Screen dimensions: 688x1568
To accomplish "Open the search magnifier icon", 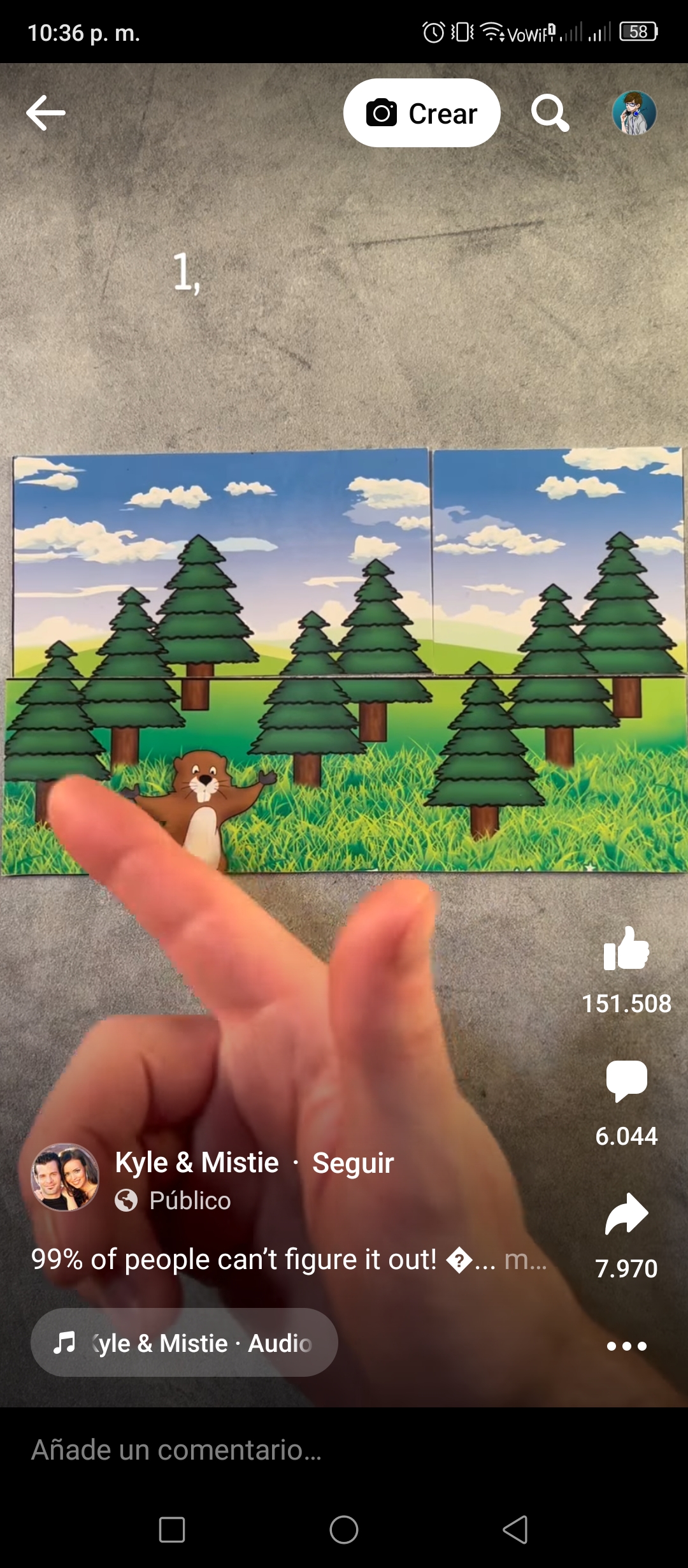I will (x=550, y=113).
